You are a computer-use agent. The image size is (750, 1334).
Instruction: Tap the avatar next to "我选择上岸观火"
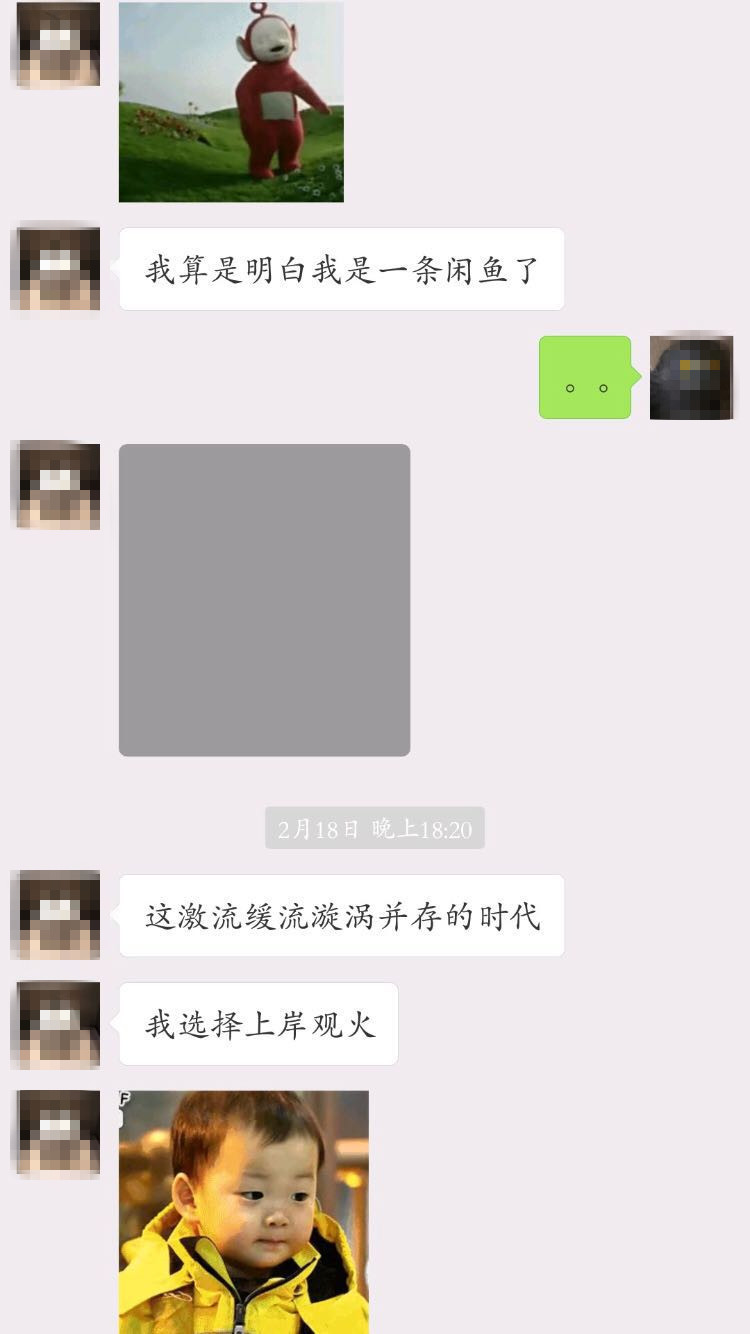pos(56,1024)
